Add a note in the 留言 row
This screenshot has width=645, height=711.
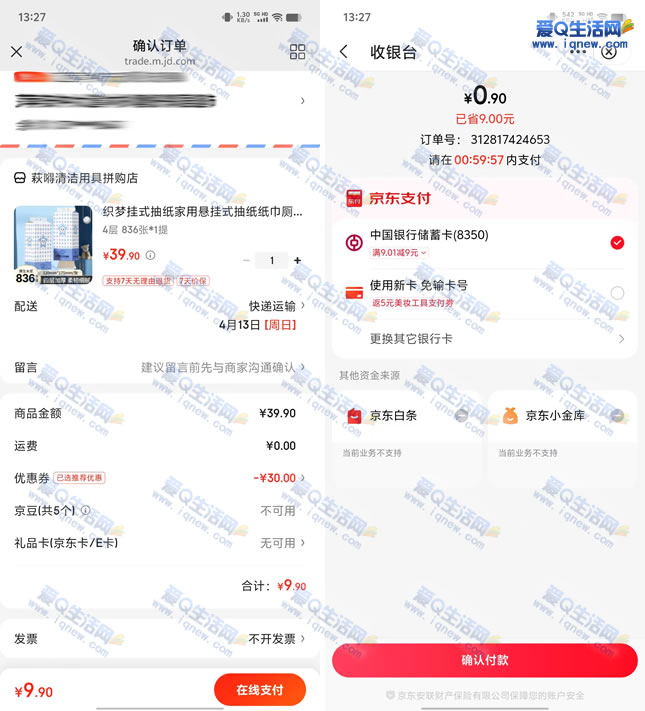pos(220,367)
